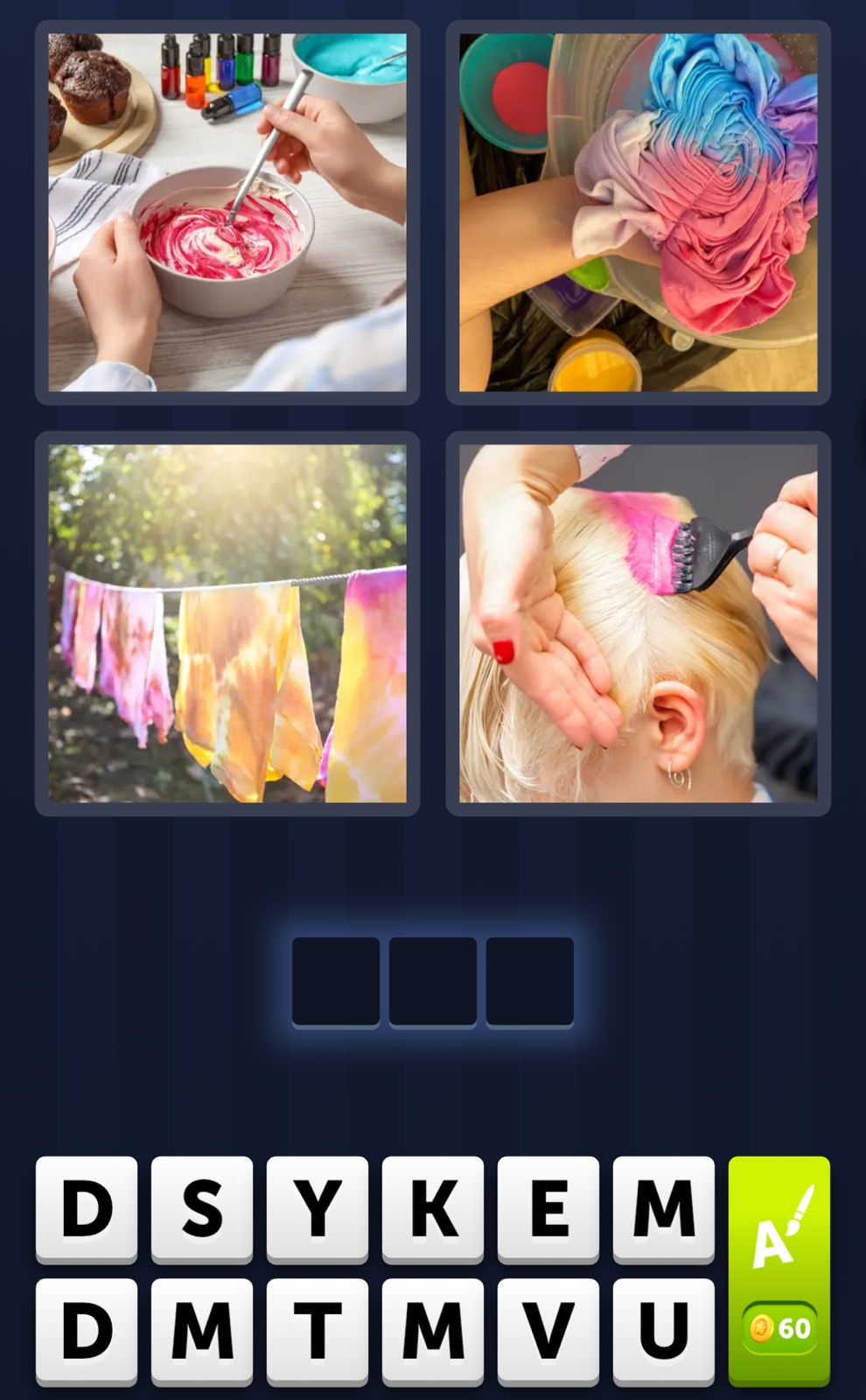Choose the letter E tile

[x=548, y=1208]
